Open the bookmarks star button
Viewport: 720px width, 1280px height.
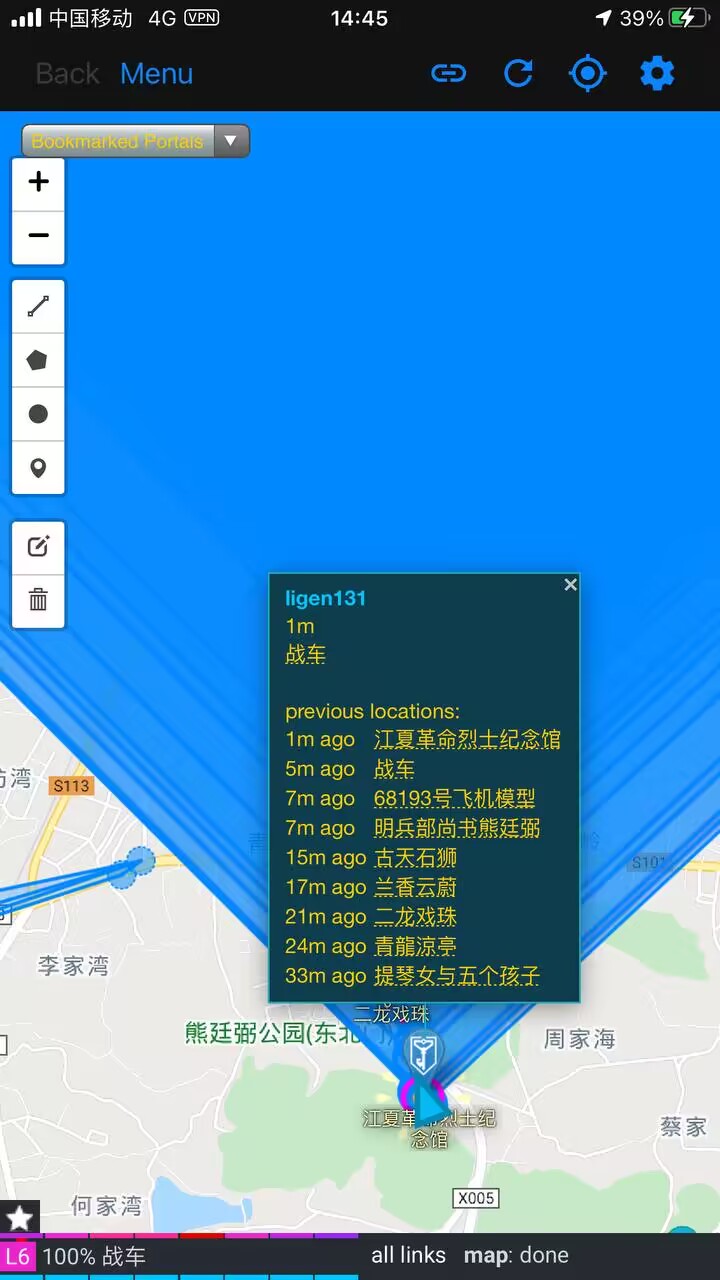[x=20, y=1217]
